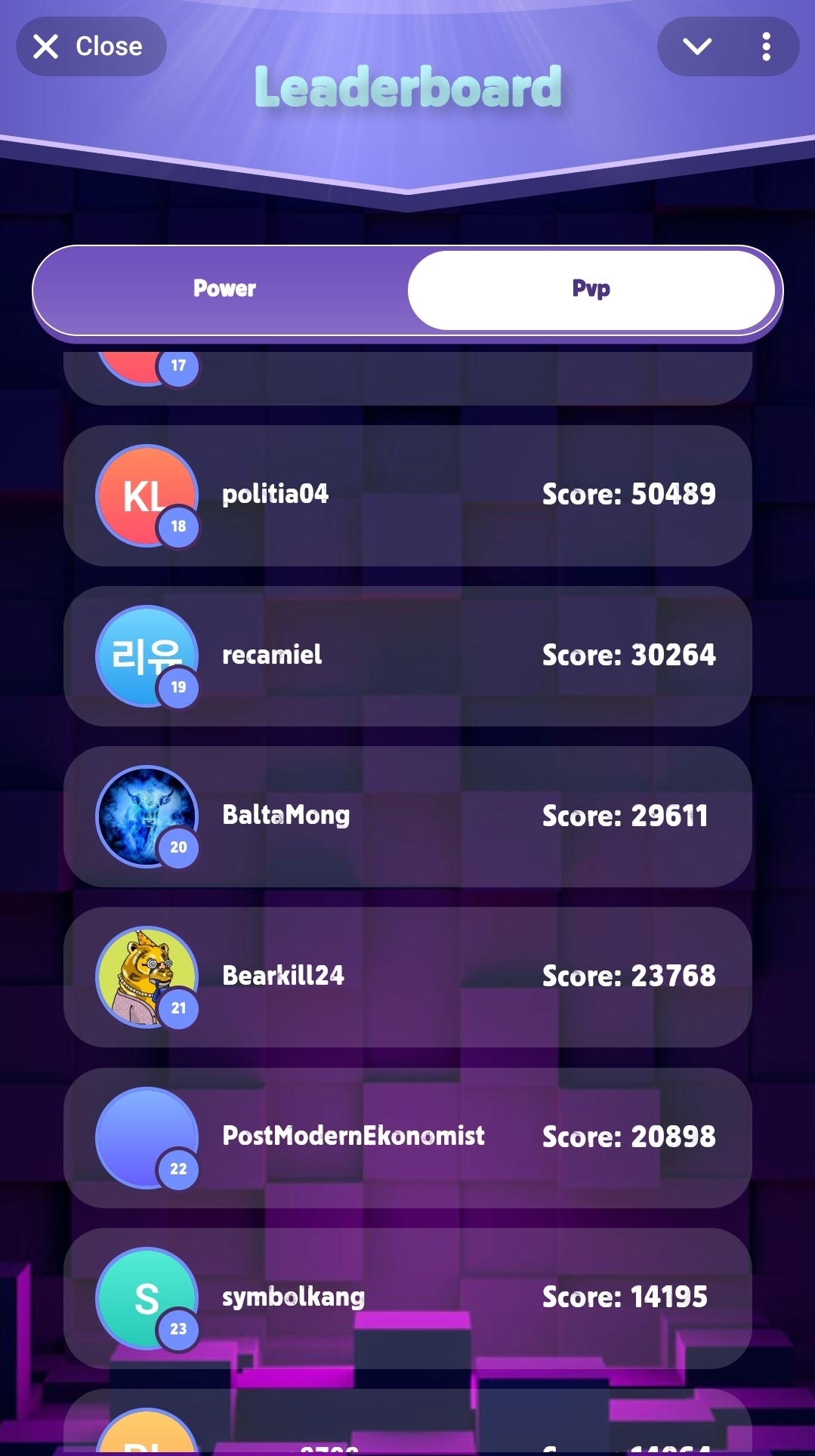Open the three-dot overflow menu
Image resolution: width=815 pixels, height=1456 pixels.
(766, 47)
